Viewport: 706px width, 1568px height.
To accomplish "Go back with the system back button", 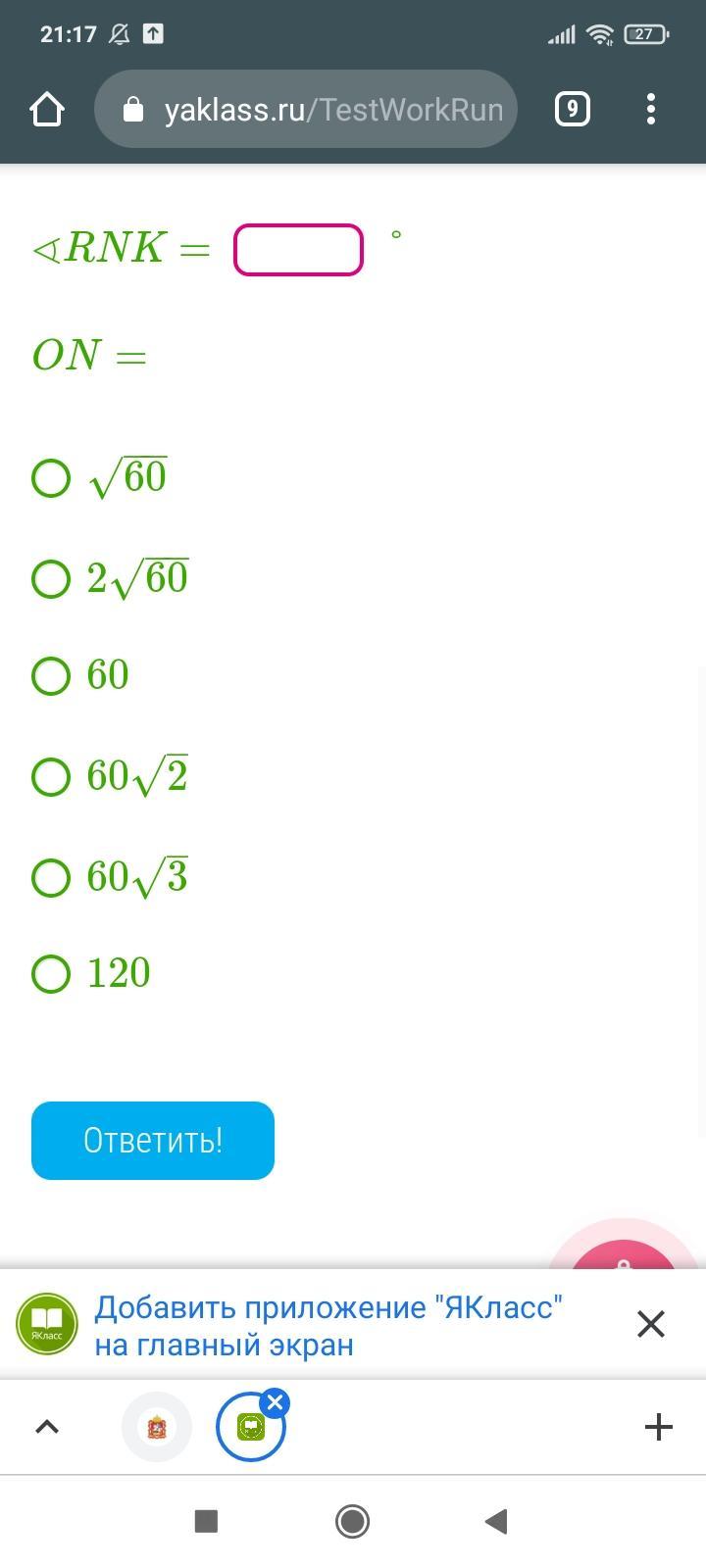I will (497, 1521).
